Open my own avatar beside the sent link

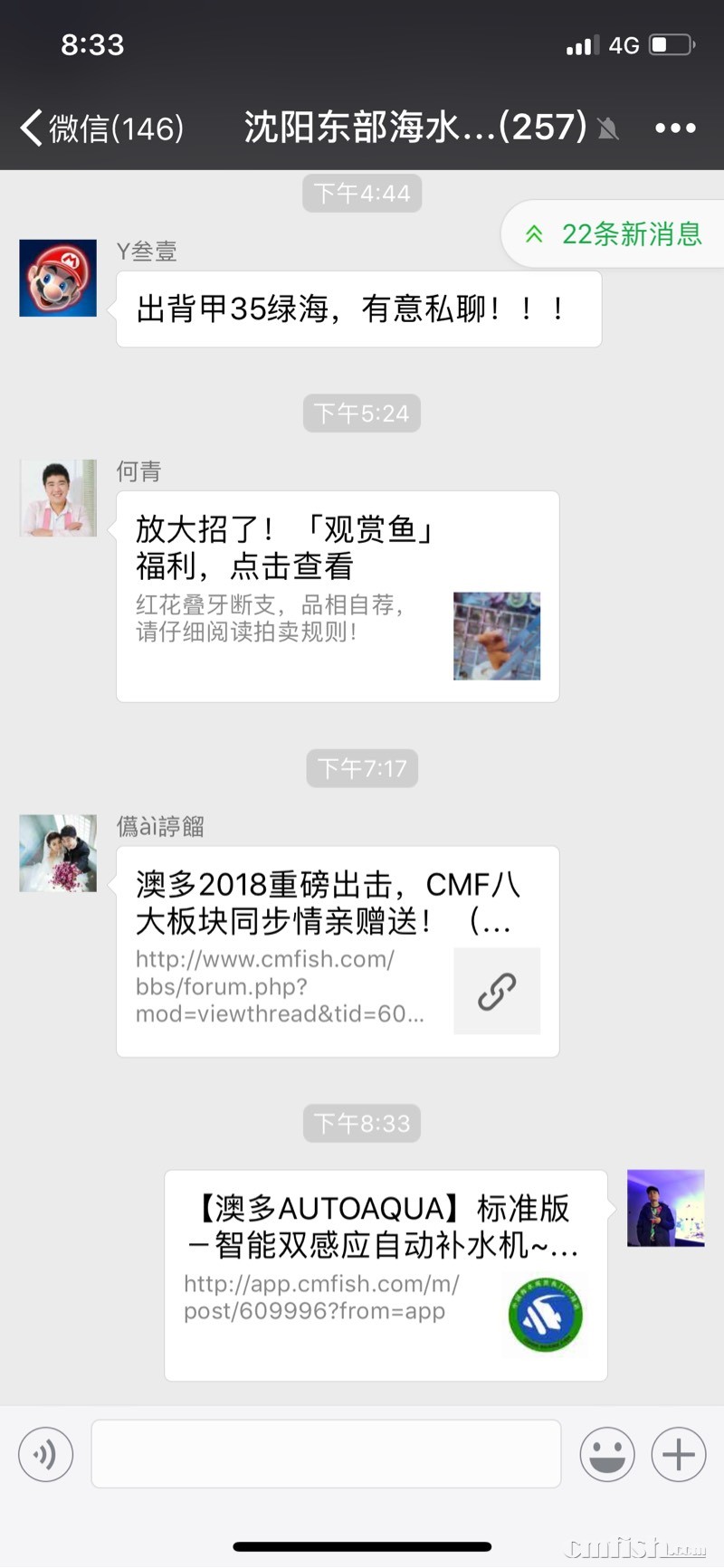click(665, 1208)
